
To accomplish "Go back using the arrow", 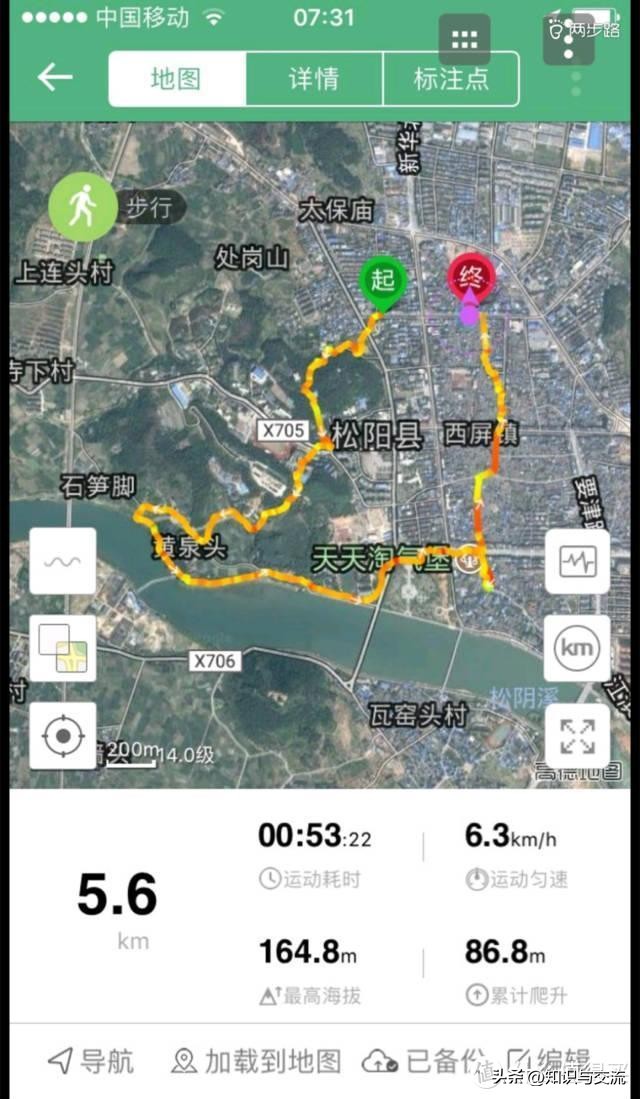I will click(54, 78).
